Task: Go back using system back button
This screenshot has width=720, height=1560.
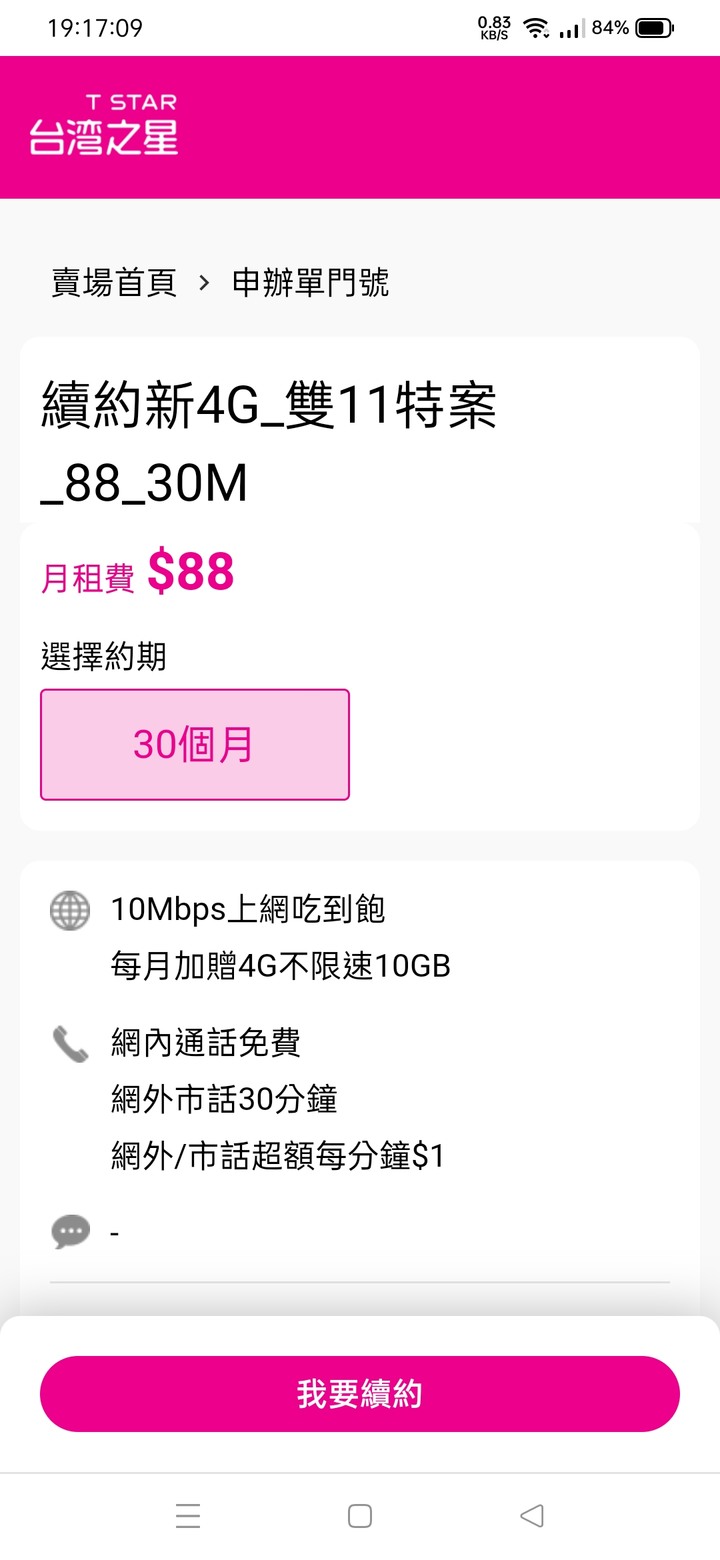Action: 532,1516
